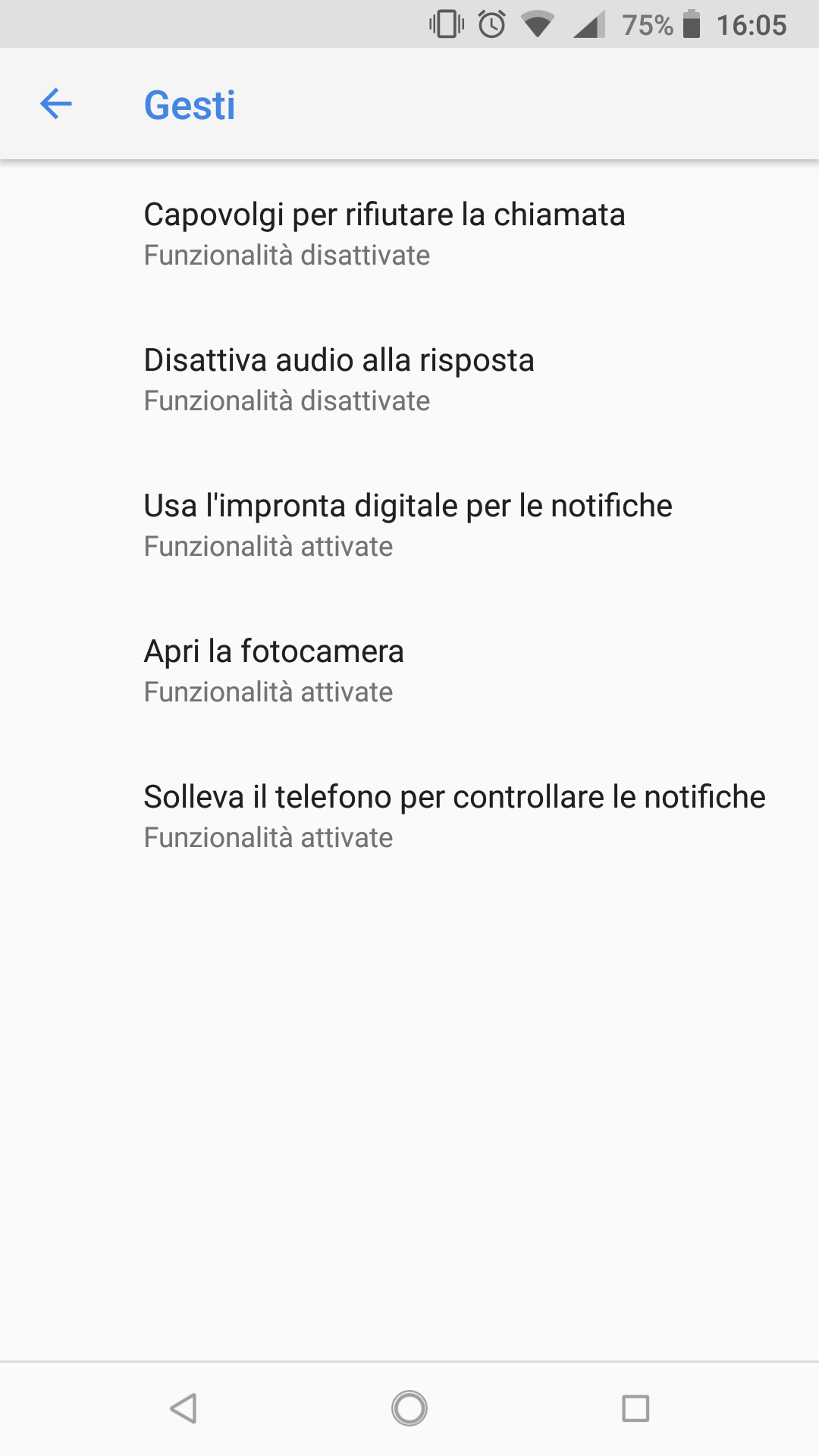Open Solleva il telefono per controllare le notifiche

[409, 816]
